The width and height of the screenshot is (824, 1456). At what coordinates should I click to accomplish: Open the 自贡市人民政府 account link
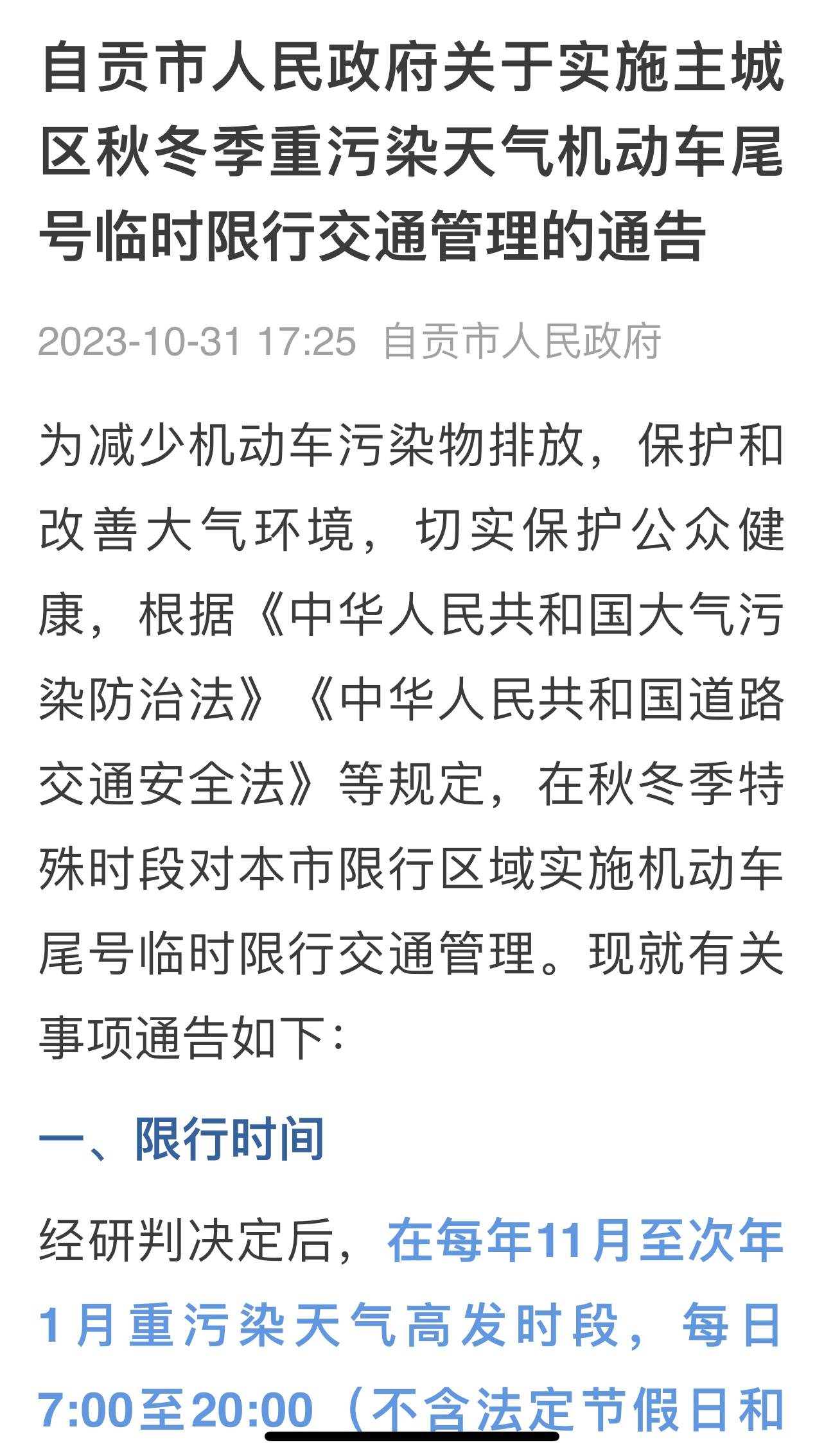tap(522, 341)
